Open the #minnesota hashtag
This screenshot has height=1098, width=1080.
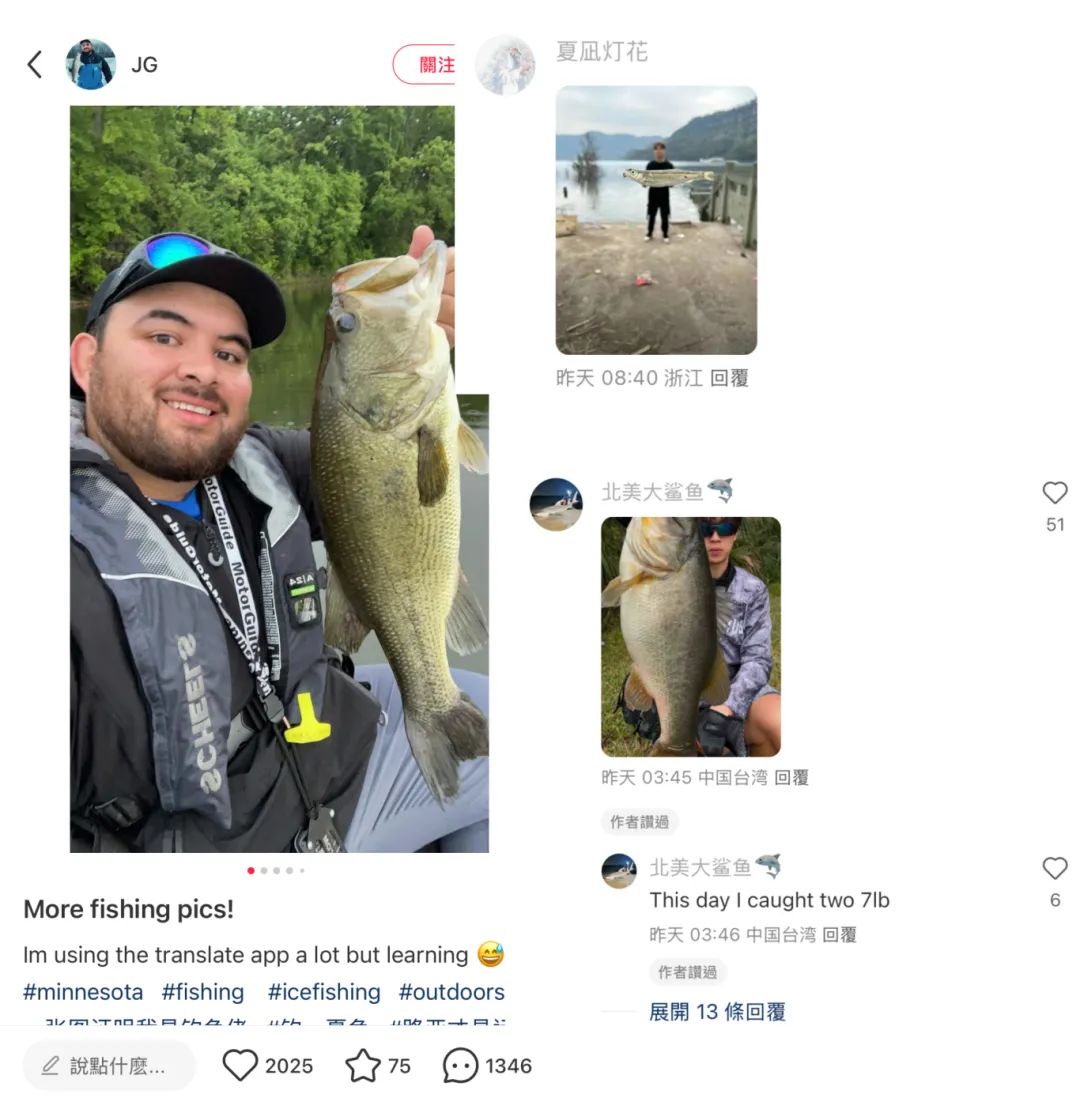coord(83,992)
